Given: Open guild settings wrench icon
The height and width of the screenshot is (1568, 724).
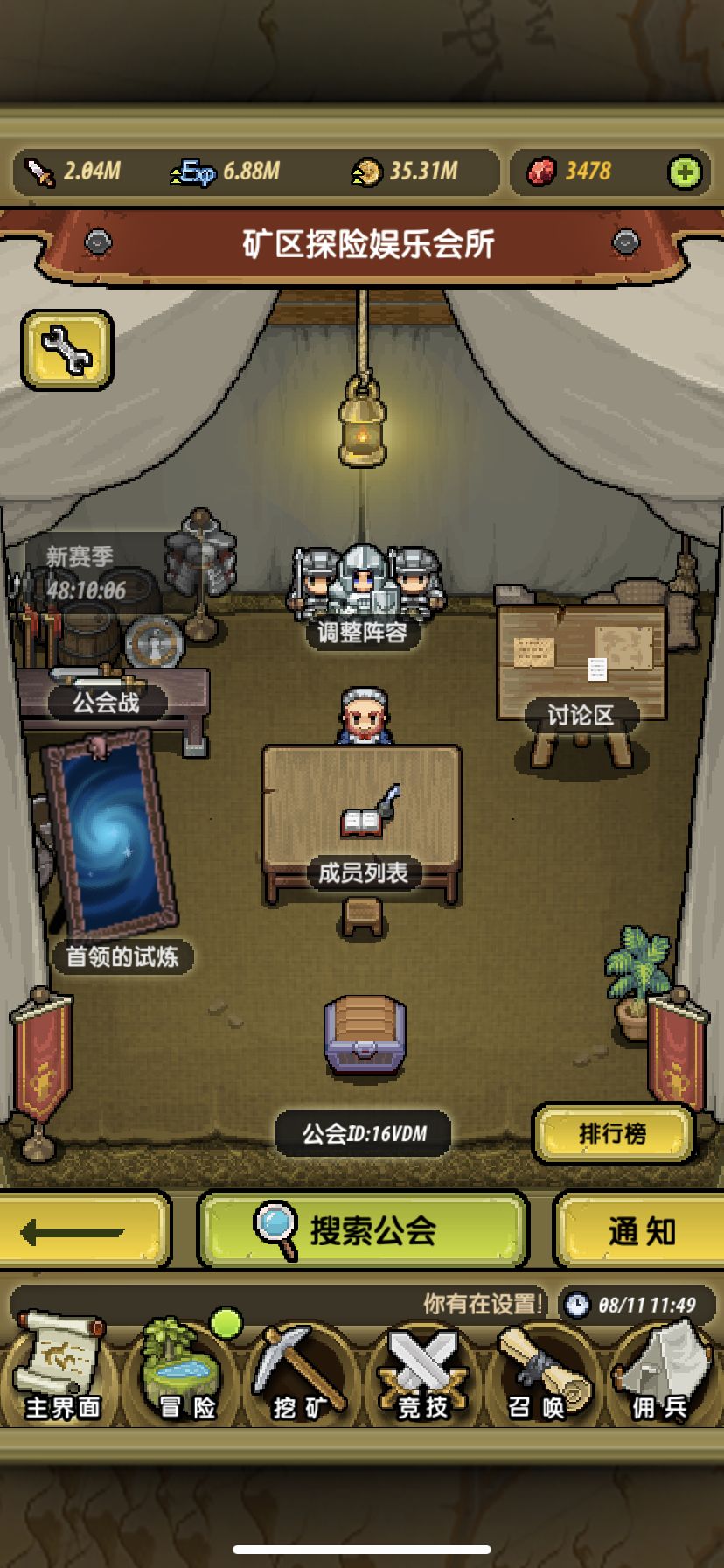Looking at the screenshot, I should click(67, 349).
